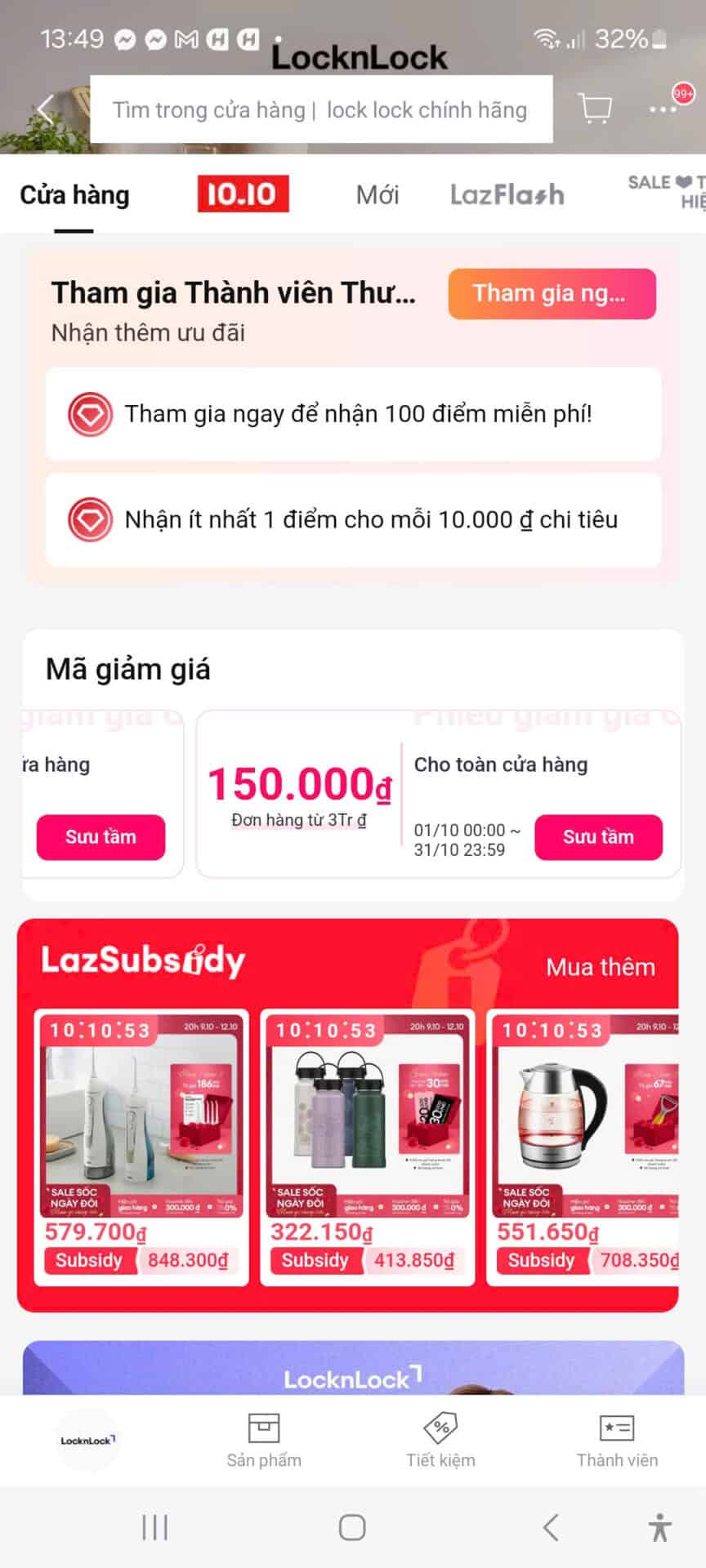The height and width of the screenshot is (1568, 706).
Task: Open the LazFlash tab
Action: coord(508,194)
